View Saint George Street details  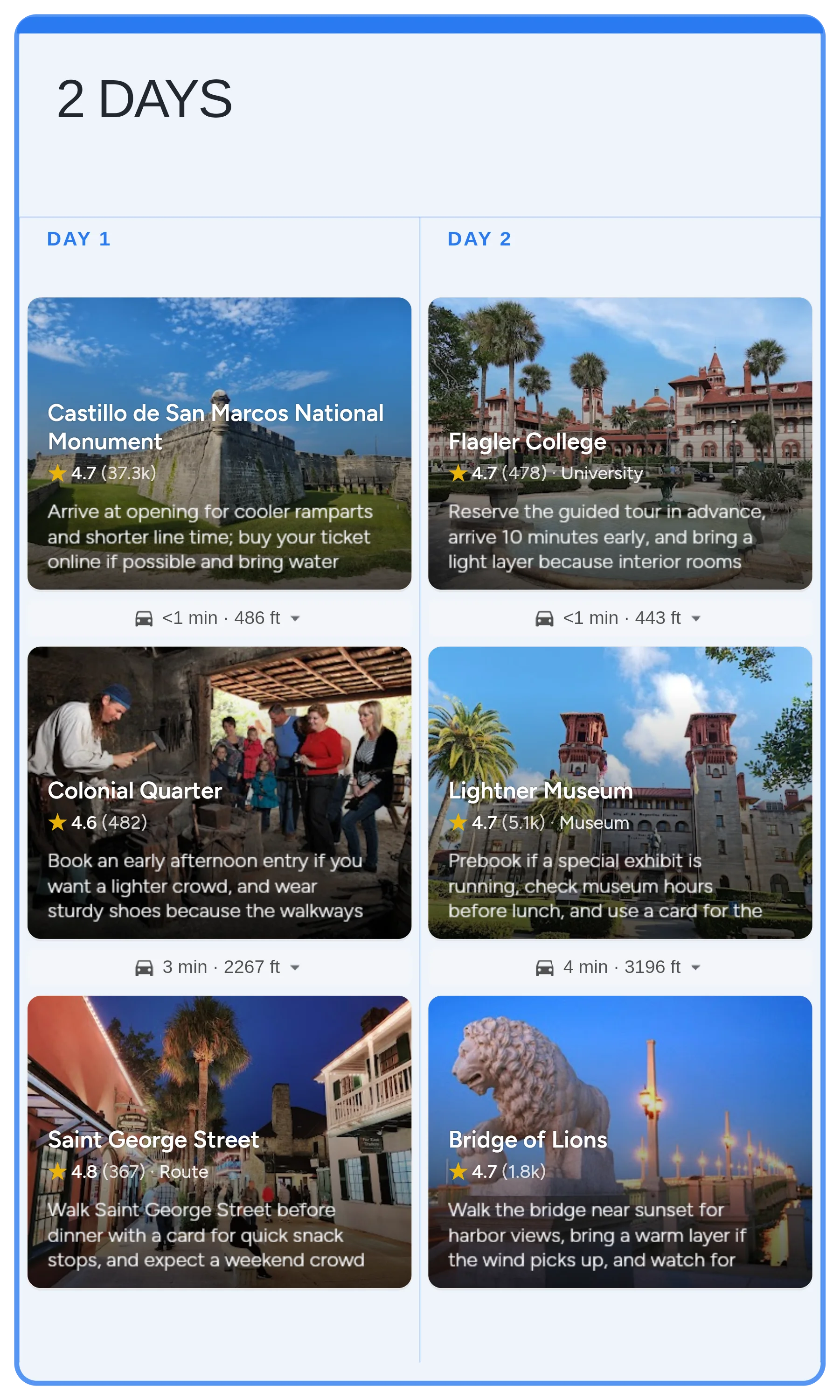[x=219, y=1141]
